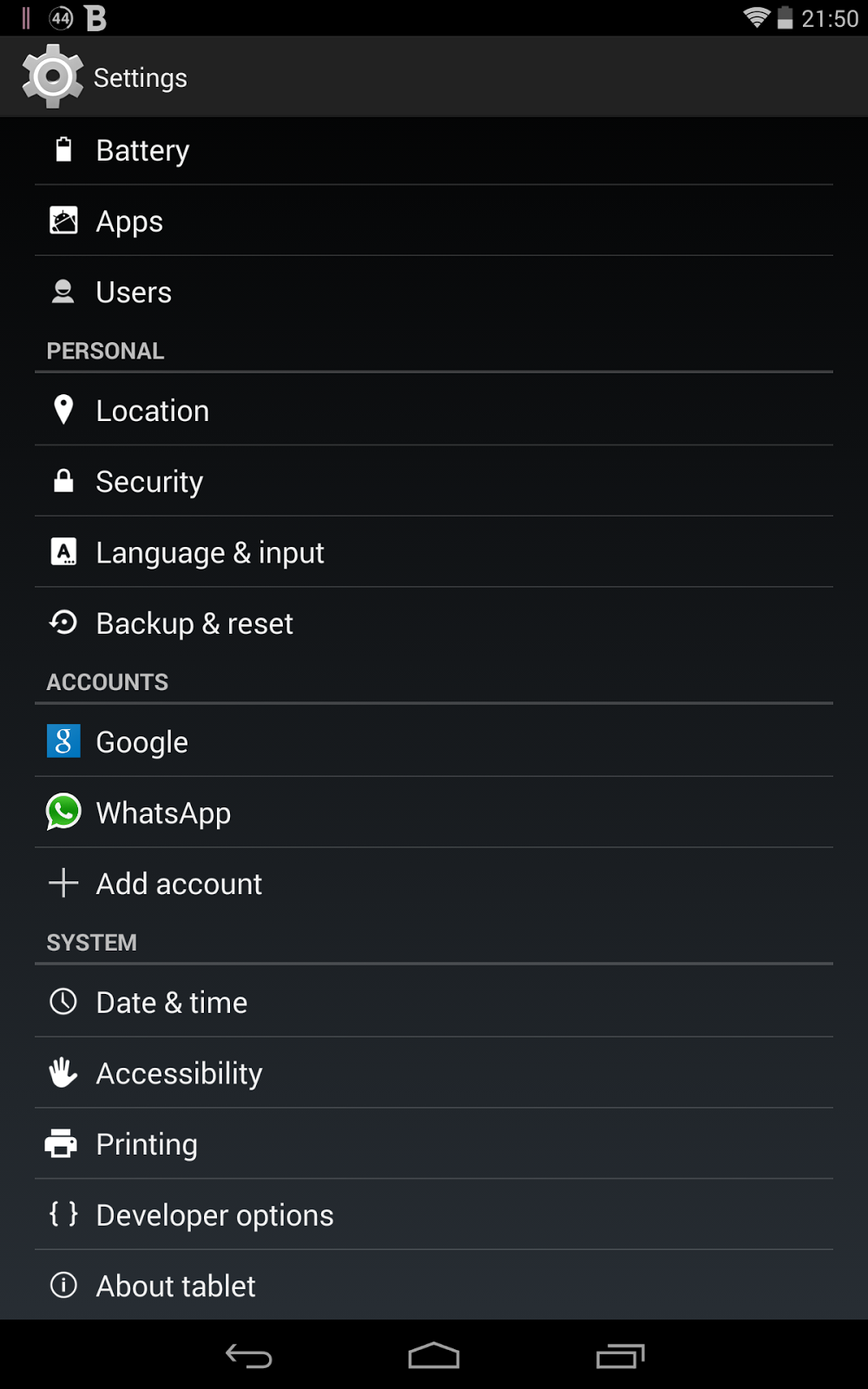868x1389 pixels.
Task: Open the recent apps overview
Action: click(x=620, y=1355)
